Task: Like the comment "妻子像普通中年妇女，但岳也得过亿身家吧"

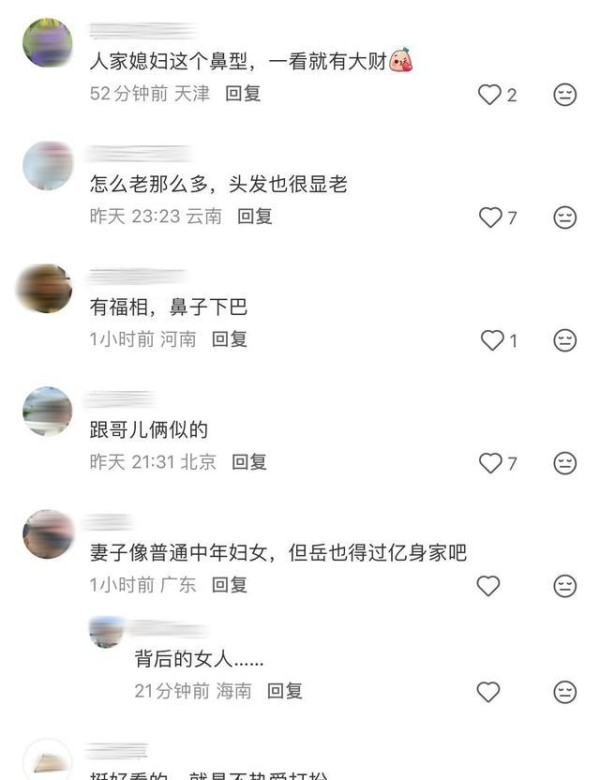Action: pos(488,586)
